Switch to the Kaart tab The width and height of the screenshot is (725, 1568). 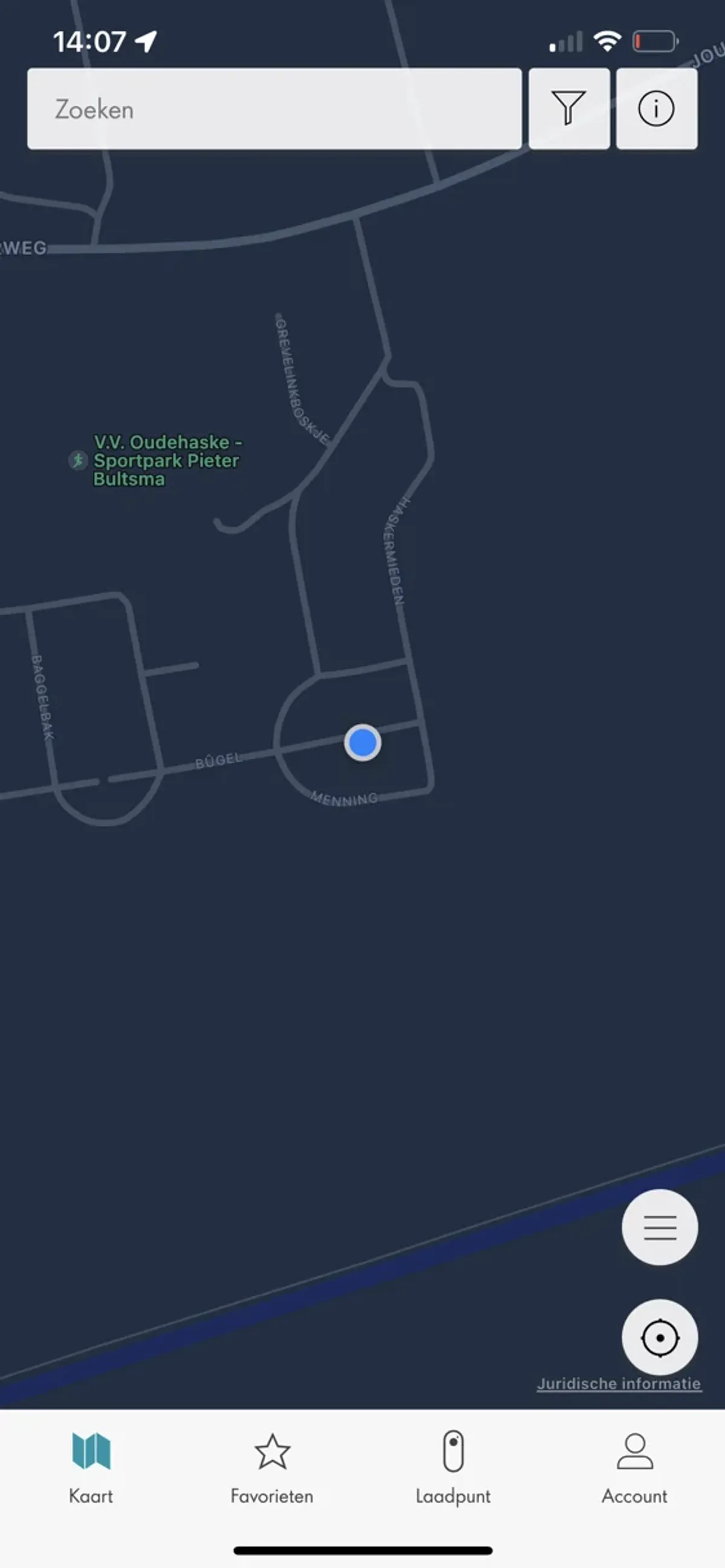91,1468
